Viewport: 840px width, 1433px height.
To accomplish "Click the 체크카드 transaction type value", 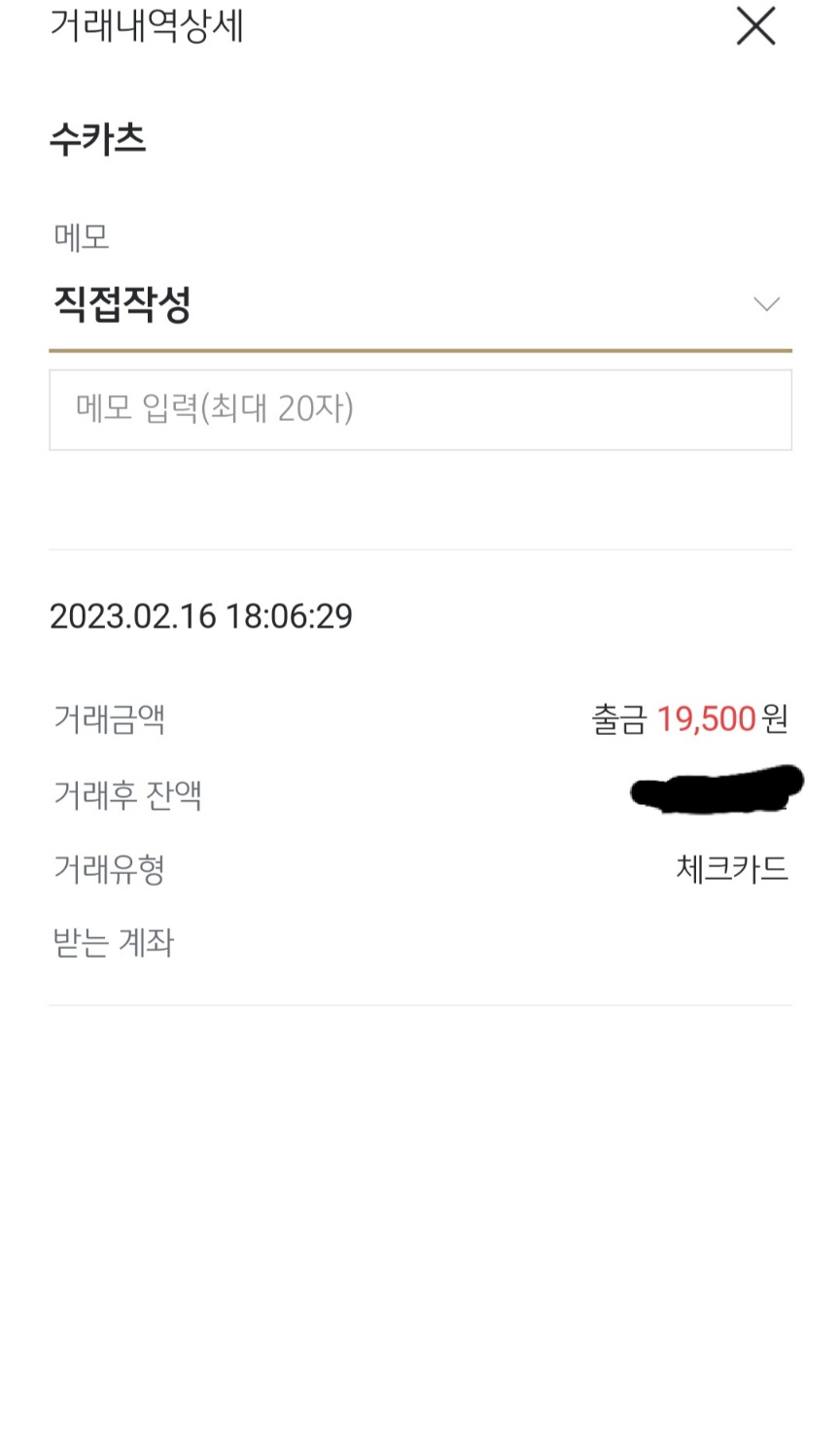I will [x=734, y=870].
